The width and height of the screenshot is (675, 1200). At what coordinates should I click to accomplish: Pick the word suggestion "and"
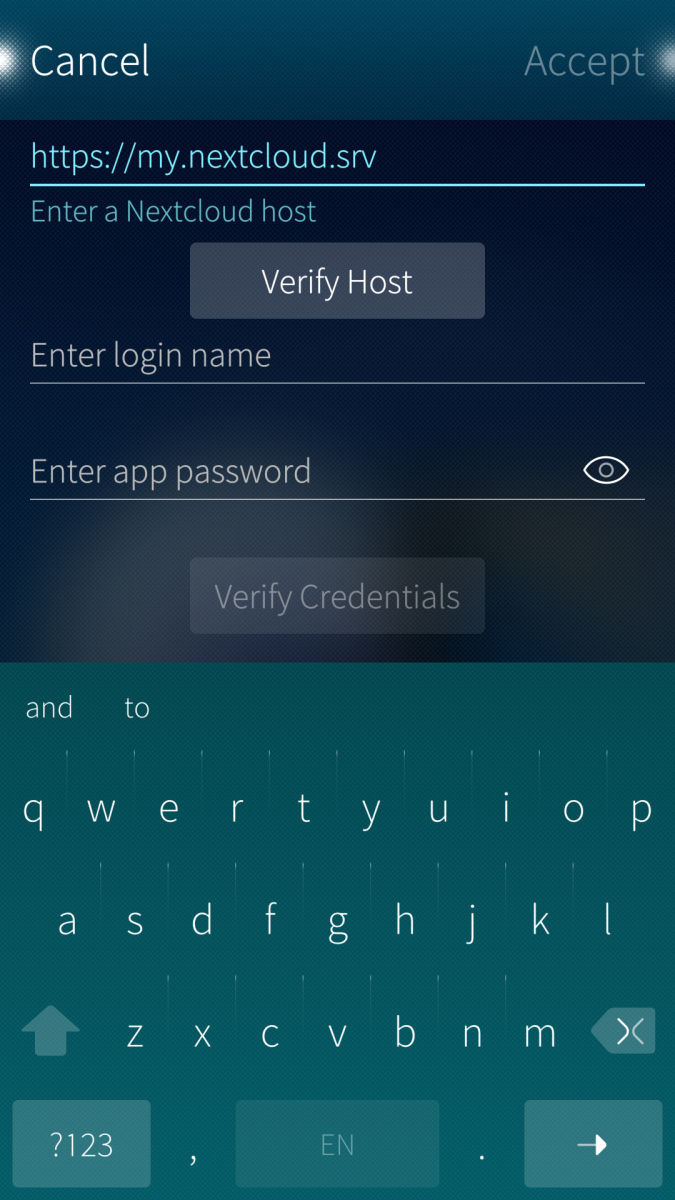tap(49, 708)
